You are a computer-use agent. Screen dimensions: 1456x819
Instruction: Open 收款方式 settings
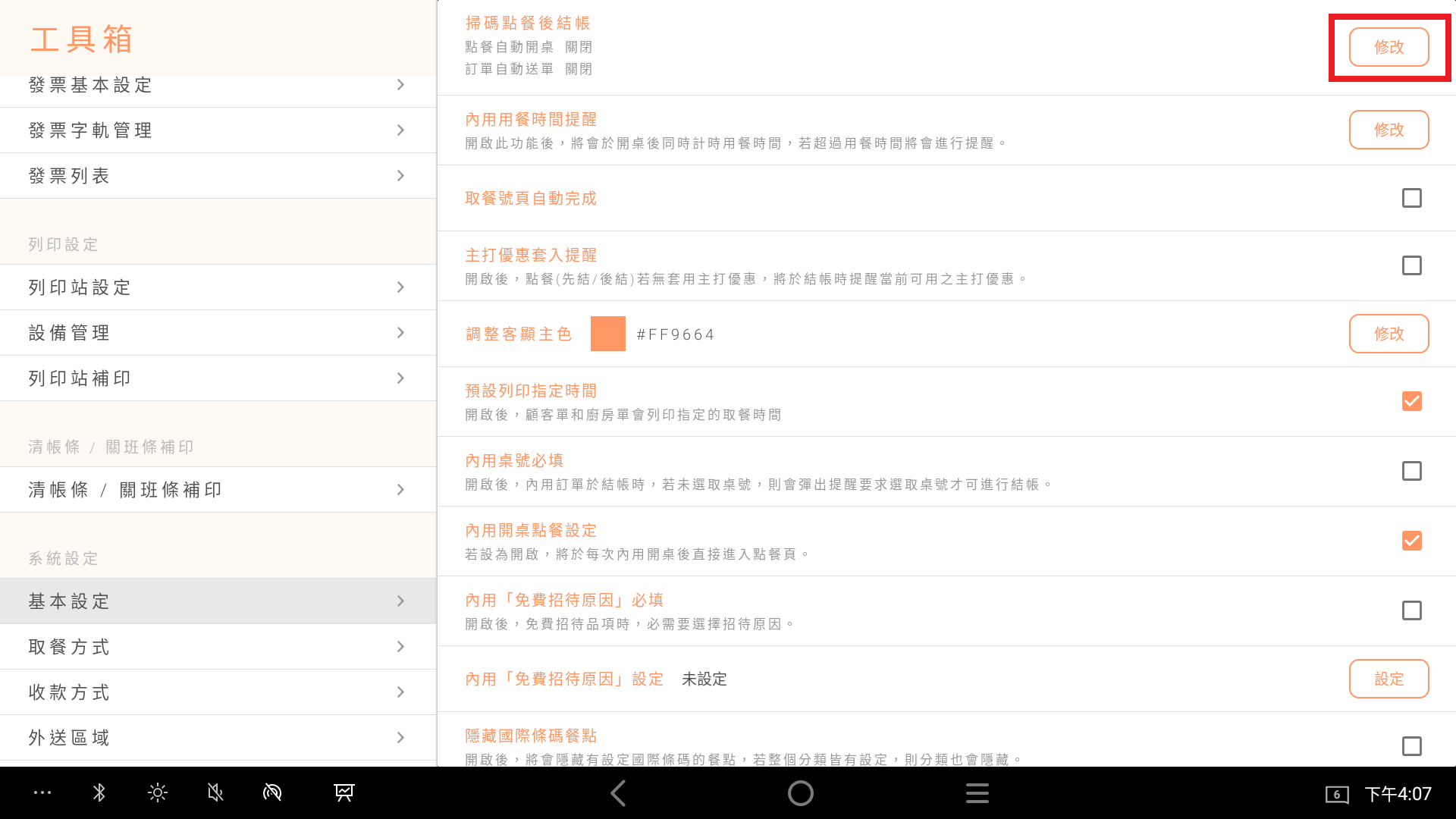coord(218,692)
